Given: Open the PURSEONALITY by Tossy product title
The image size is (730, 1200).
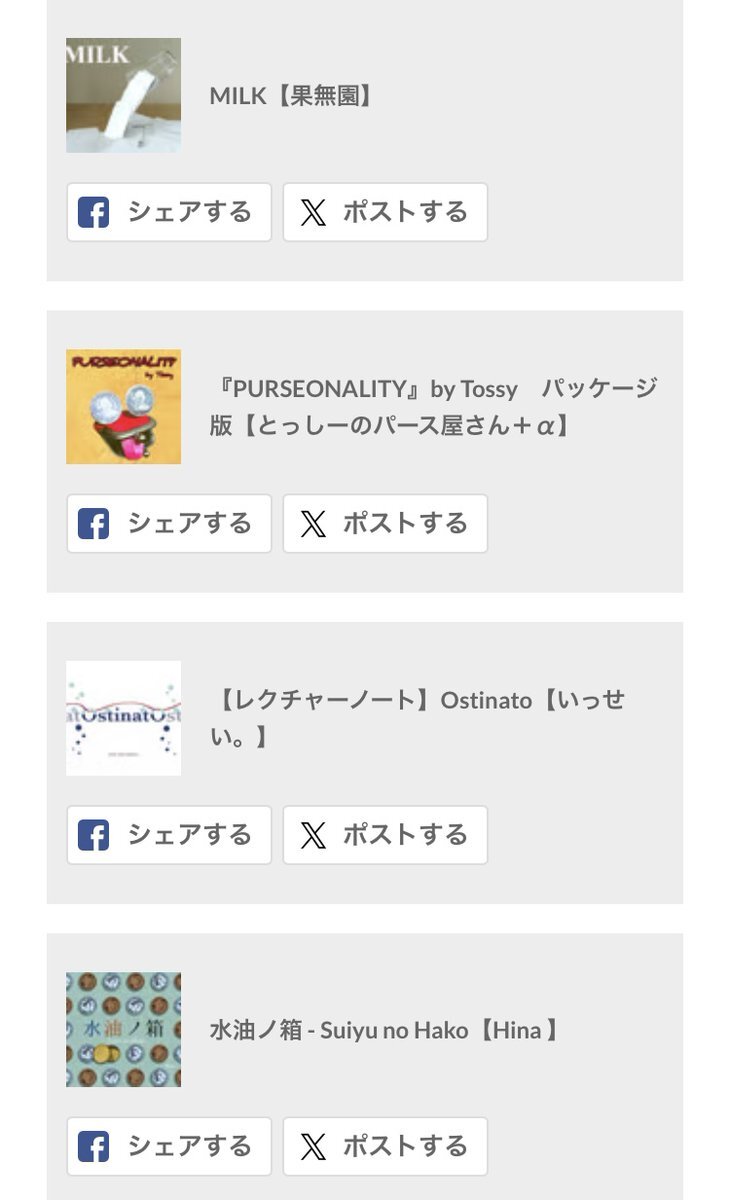Looking at the screenshot, I should 433,407.
